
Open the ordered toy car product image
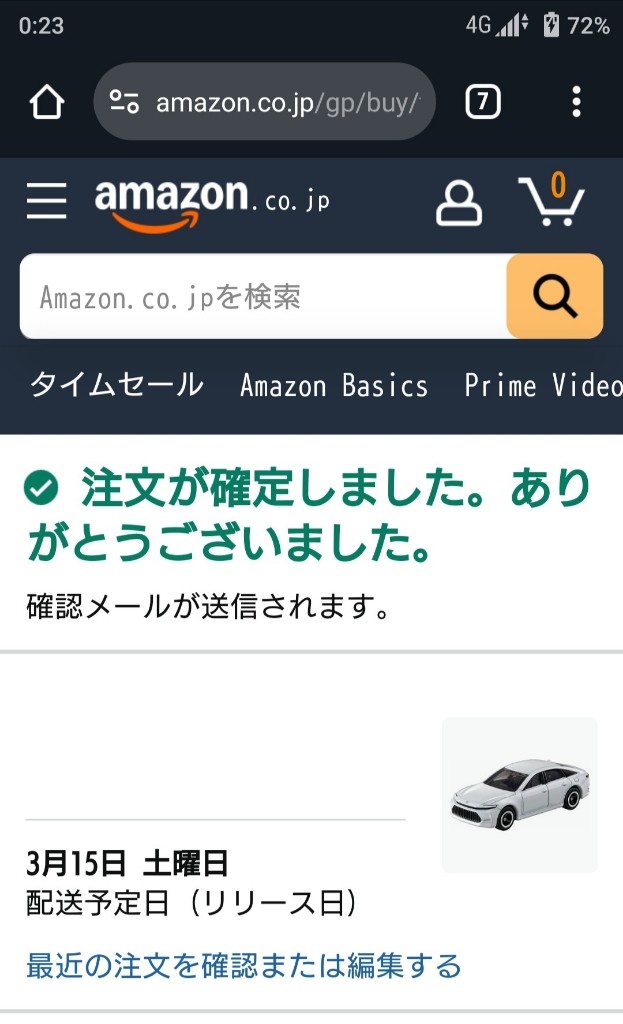(519, 795)
